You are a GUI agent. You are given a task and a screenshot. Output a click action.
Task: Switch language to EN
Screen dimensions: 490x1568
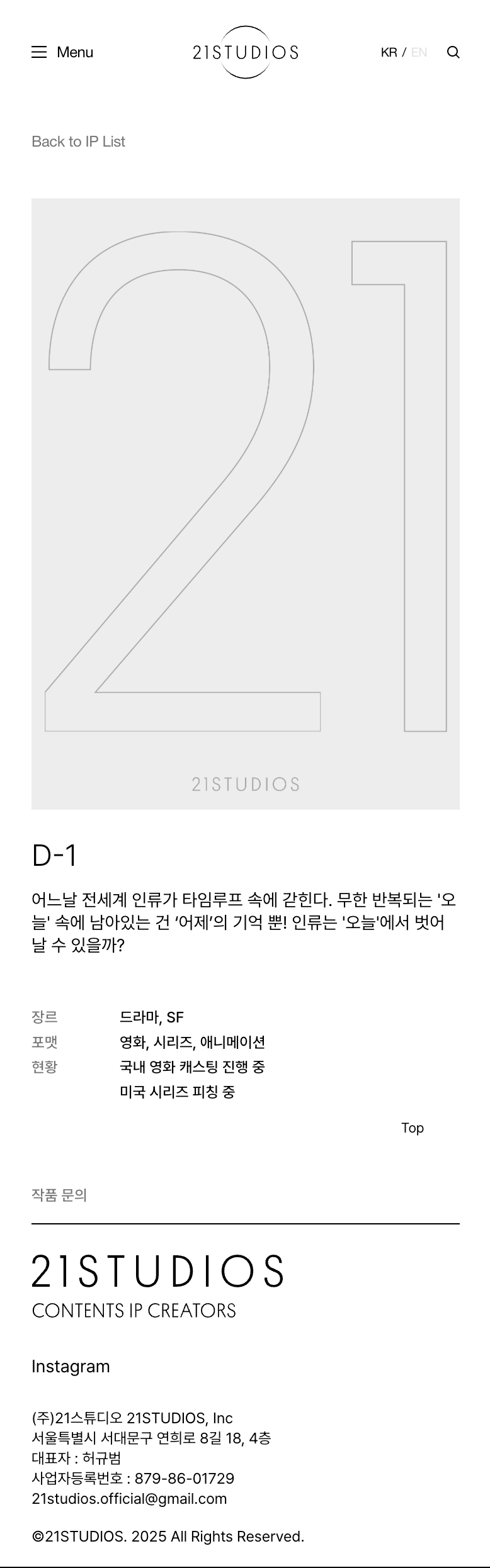click(x=419, y=52)
